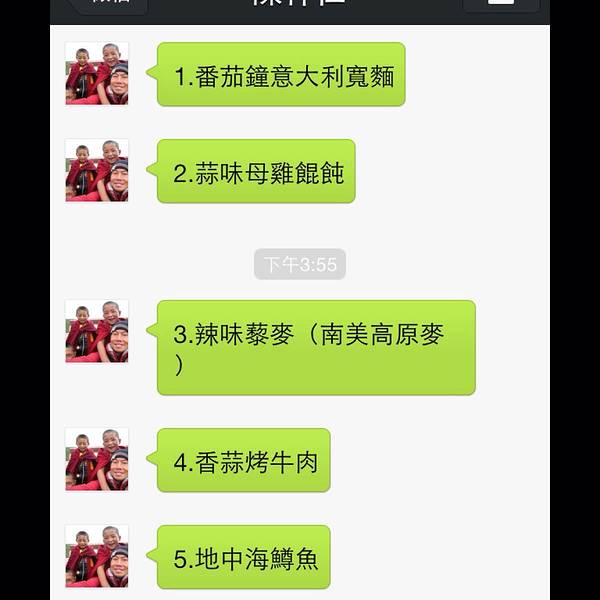Open chat info from top-right button
This screenshot has height=600, width=600.
501,4
